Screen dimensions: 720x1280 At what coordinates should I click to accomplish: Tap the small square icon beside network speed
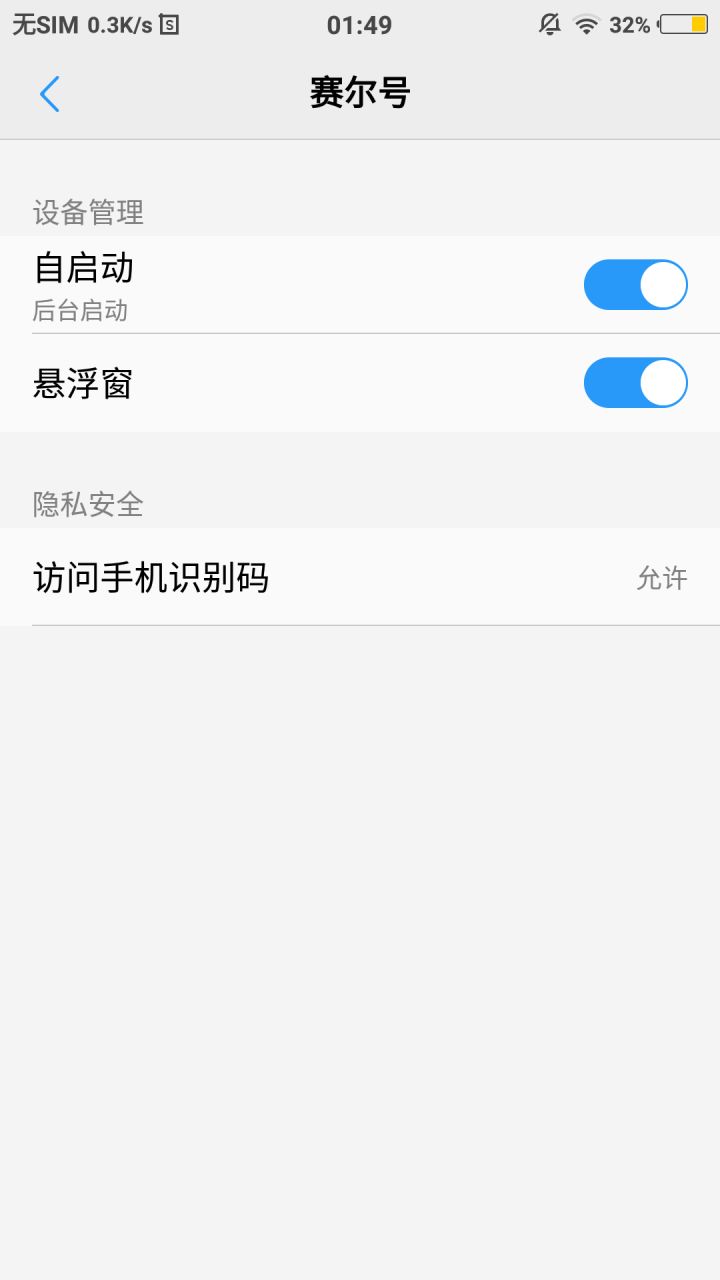click(167, 24)
